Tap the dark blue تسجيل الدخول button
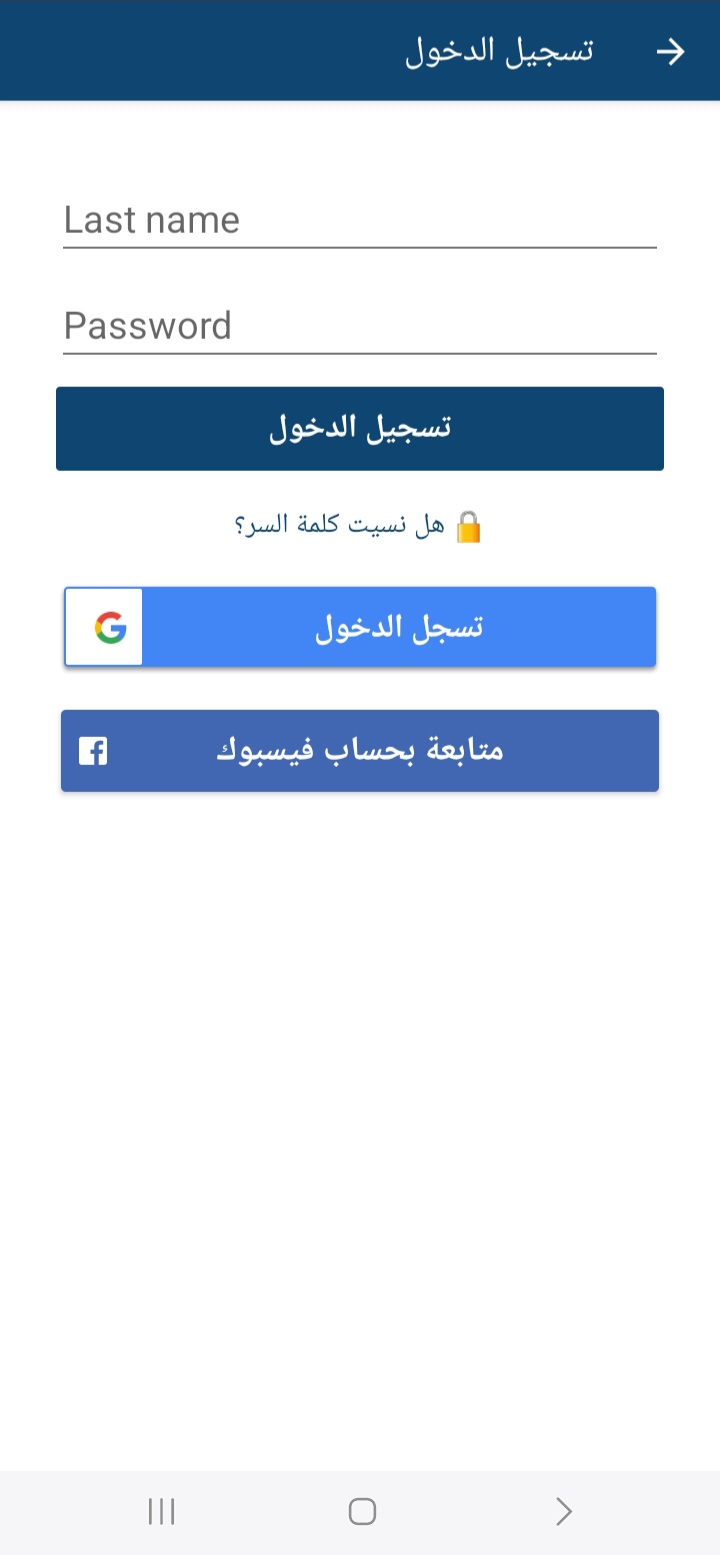This screenshot has width=720, height=1555. [360, 428]
